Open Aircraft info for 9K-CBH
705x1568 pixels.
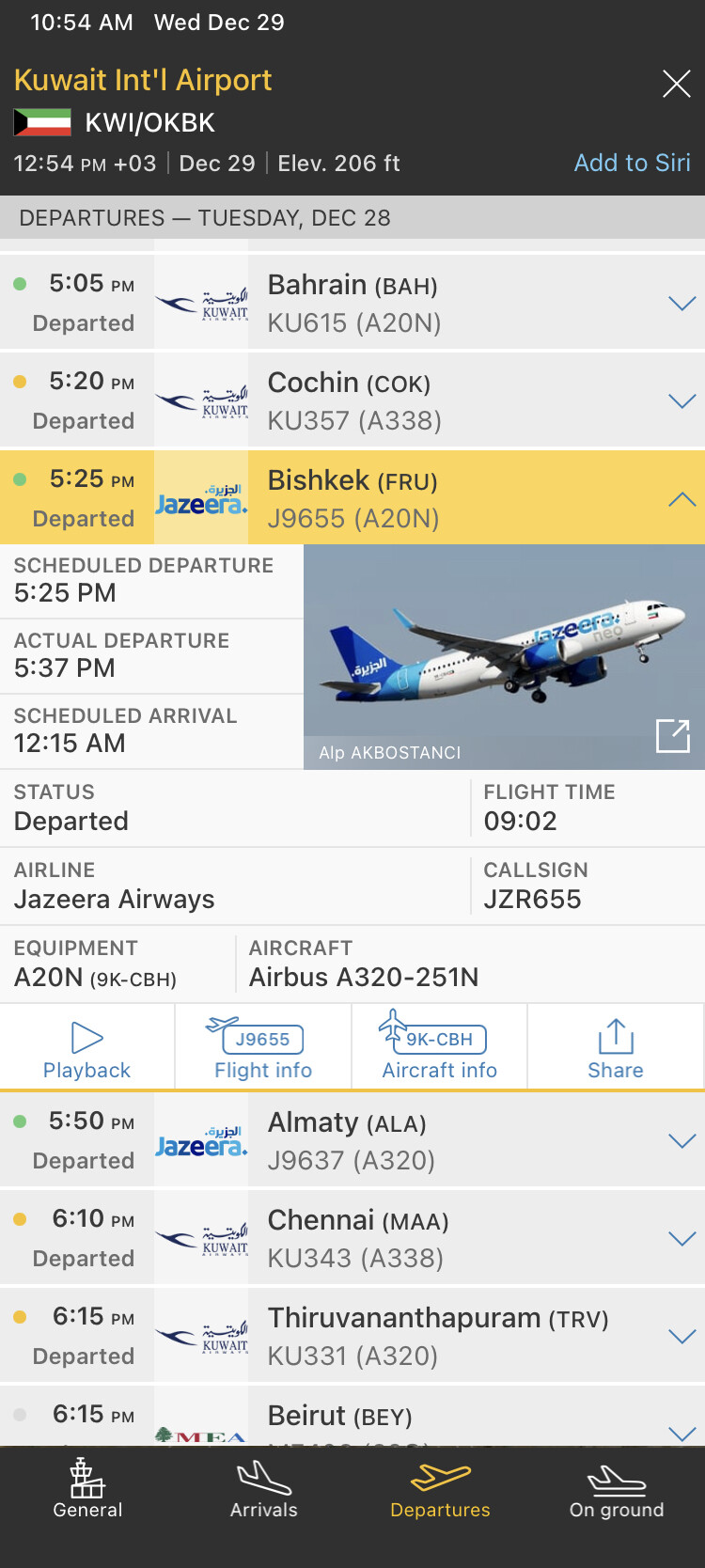pyautogui.click(x=439, y=1049)
